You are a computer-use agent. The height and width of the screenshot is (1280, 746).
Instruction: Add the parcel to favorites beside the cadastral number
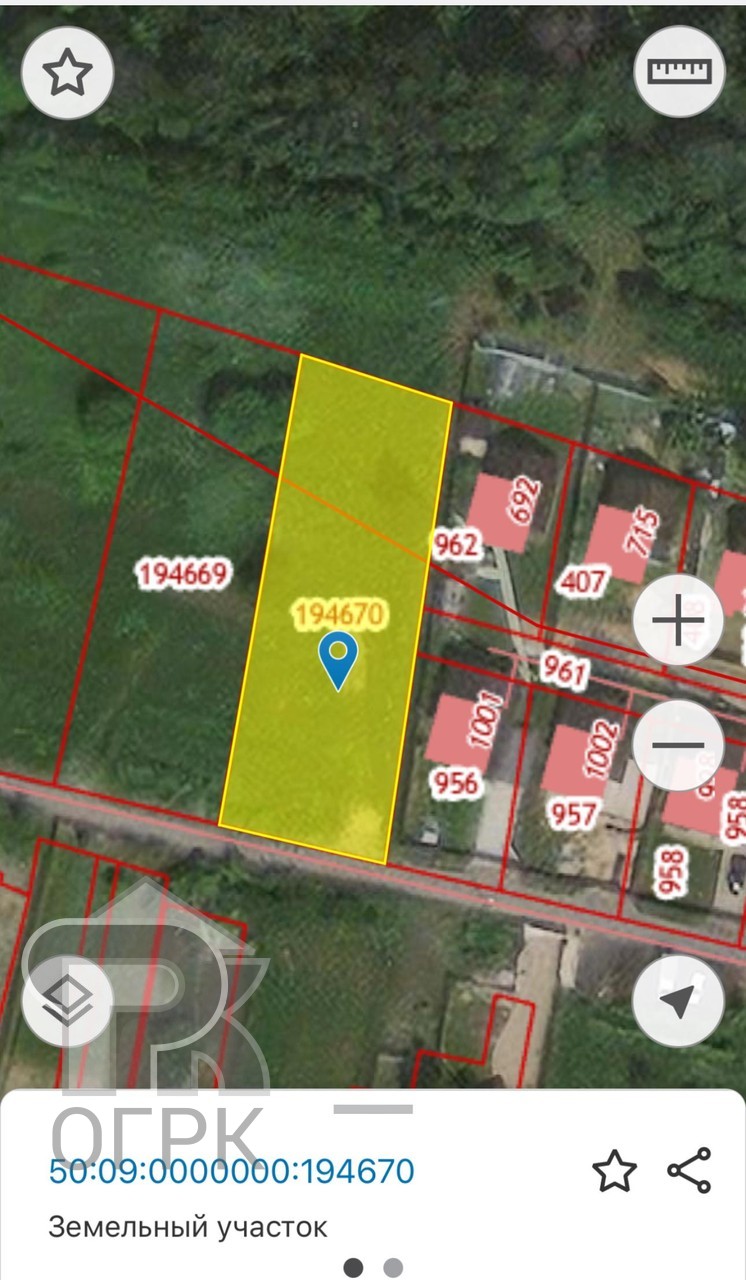click(x=614, y=1171)
